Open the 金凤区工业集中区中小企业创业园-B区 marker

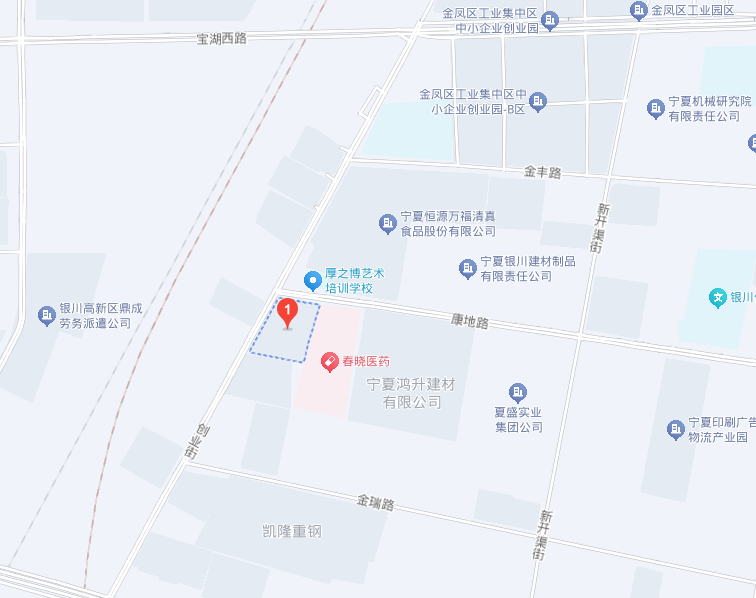538,101
